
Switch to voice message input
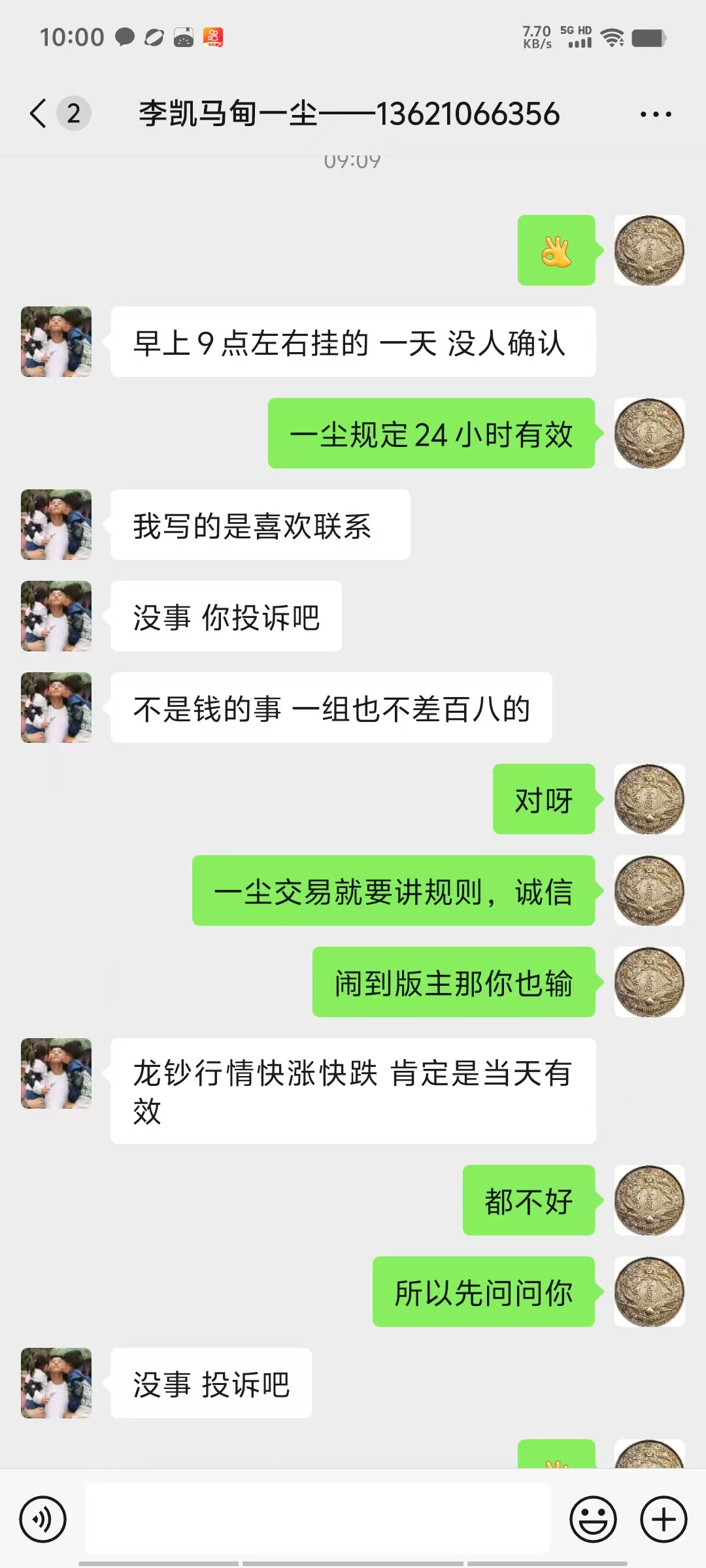point(43,1520)
